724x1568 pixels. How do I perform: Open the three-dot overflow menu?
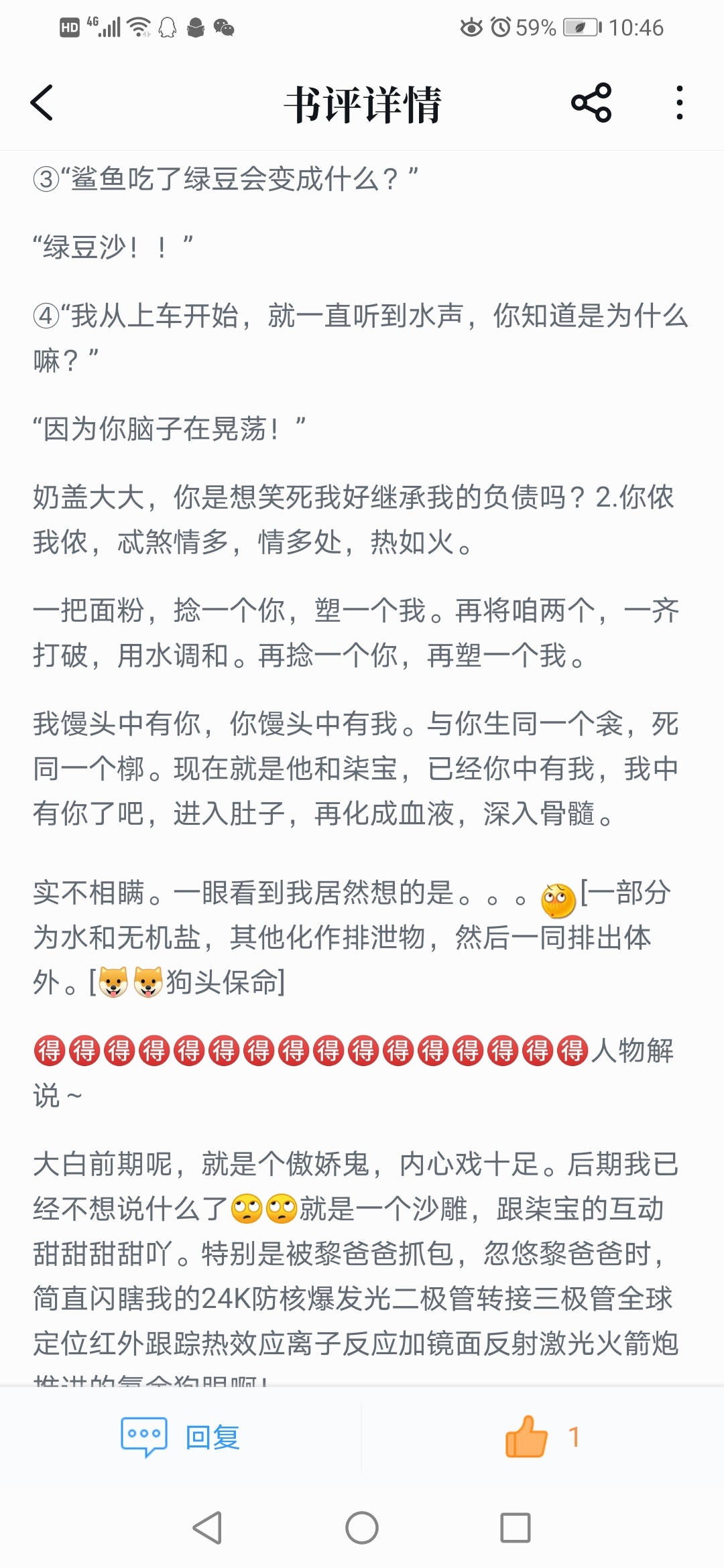click(679, 103)
